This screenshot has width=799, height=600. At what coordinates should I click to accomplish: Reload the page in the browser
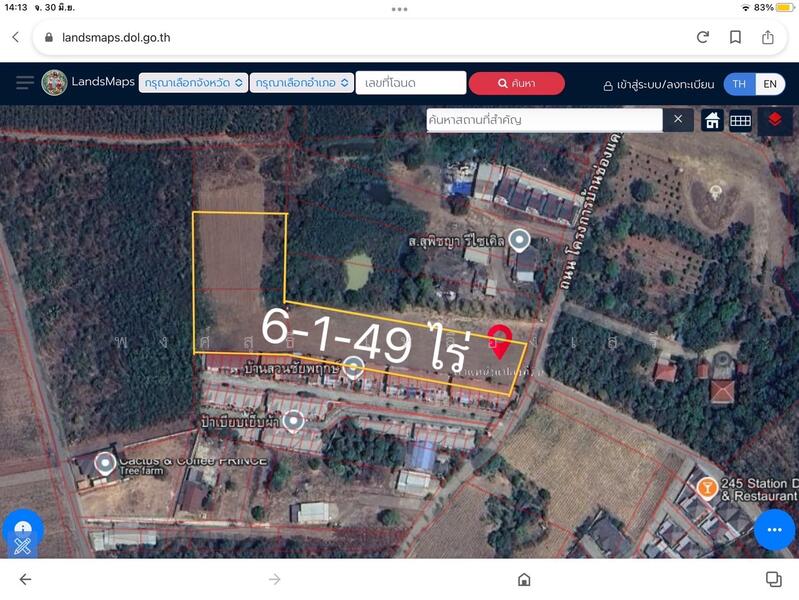coord(703,37)
